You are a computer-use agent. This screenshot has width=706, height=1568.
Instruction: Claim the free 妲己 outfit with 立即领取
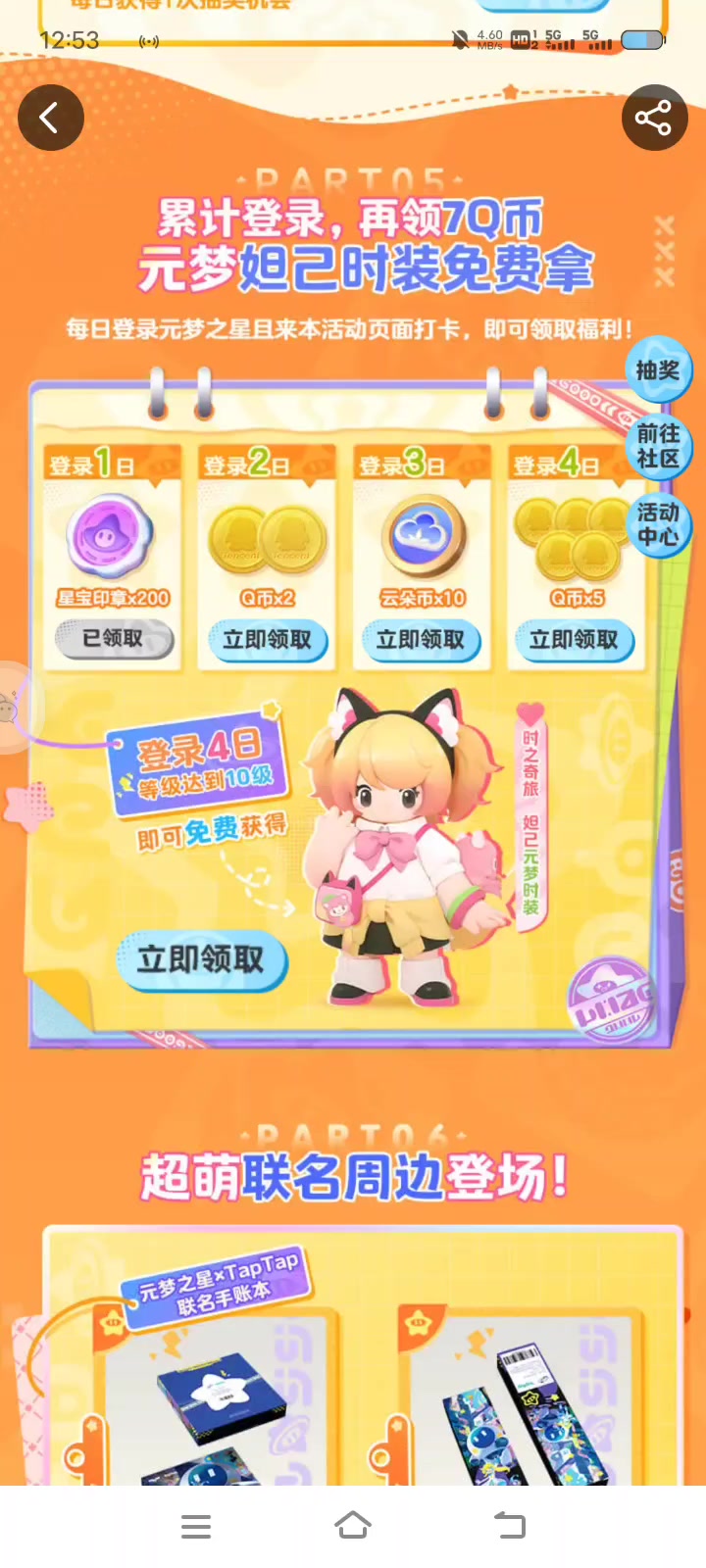click(202, 959)
